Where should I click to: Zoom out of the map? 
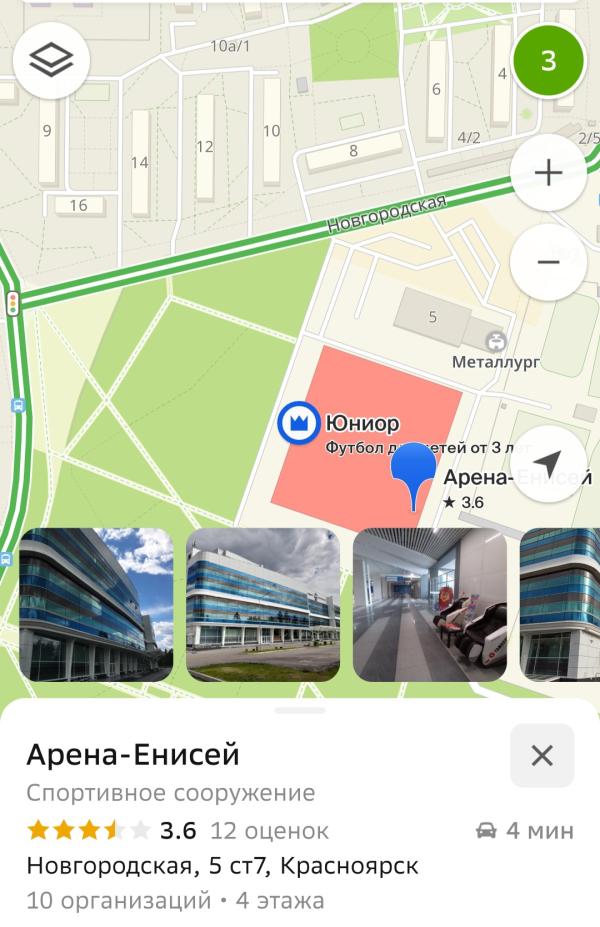pos(548,261)
